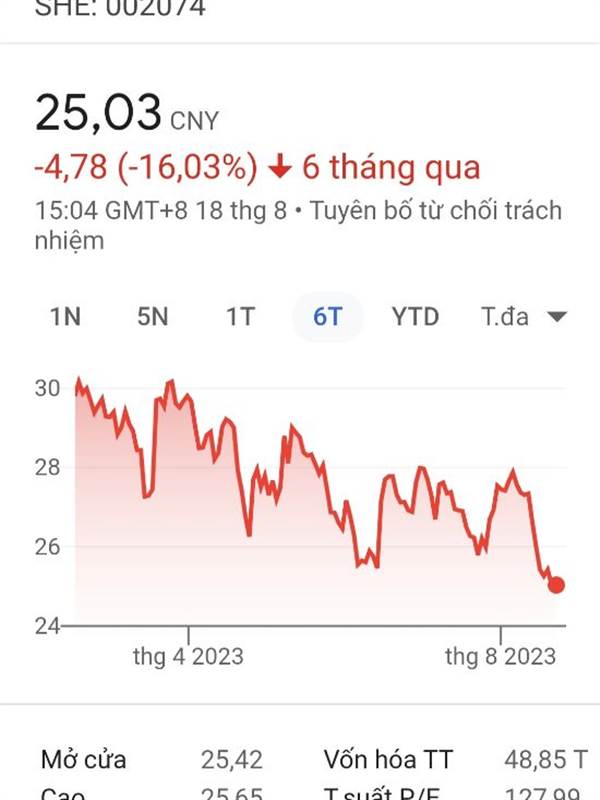Switch to the YTD range

click(415, 317)
